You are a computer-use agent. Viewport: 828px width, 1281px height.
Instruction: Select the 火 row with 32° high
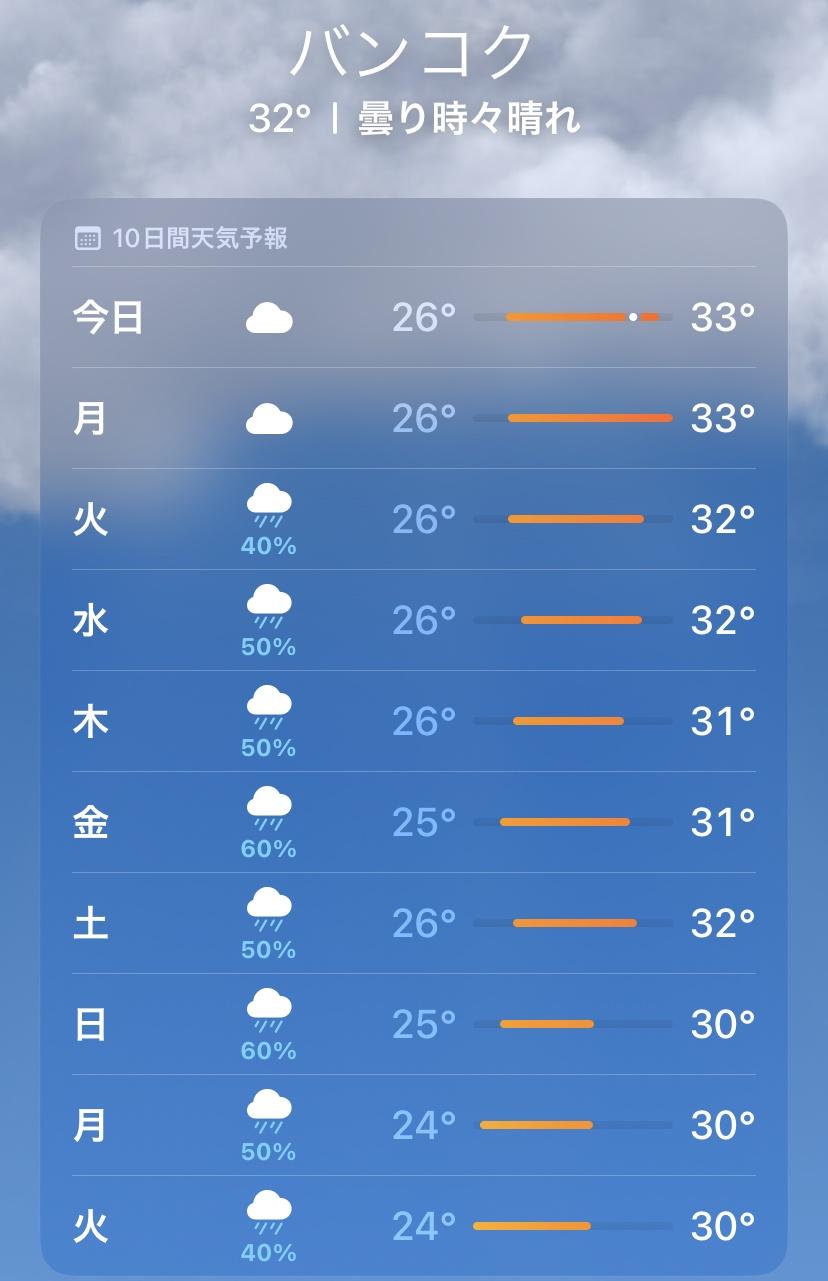pyautogui.click(x=413, y=520)
